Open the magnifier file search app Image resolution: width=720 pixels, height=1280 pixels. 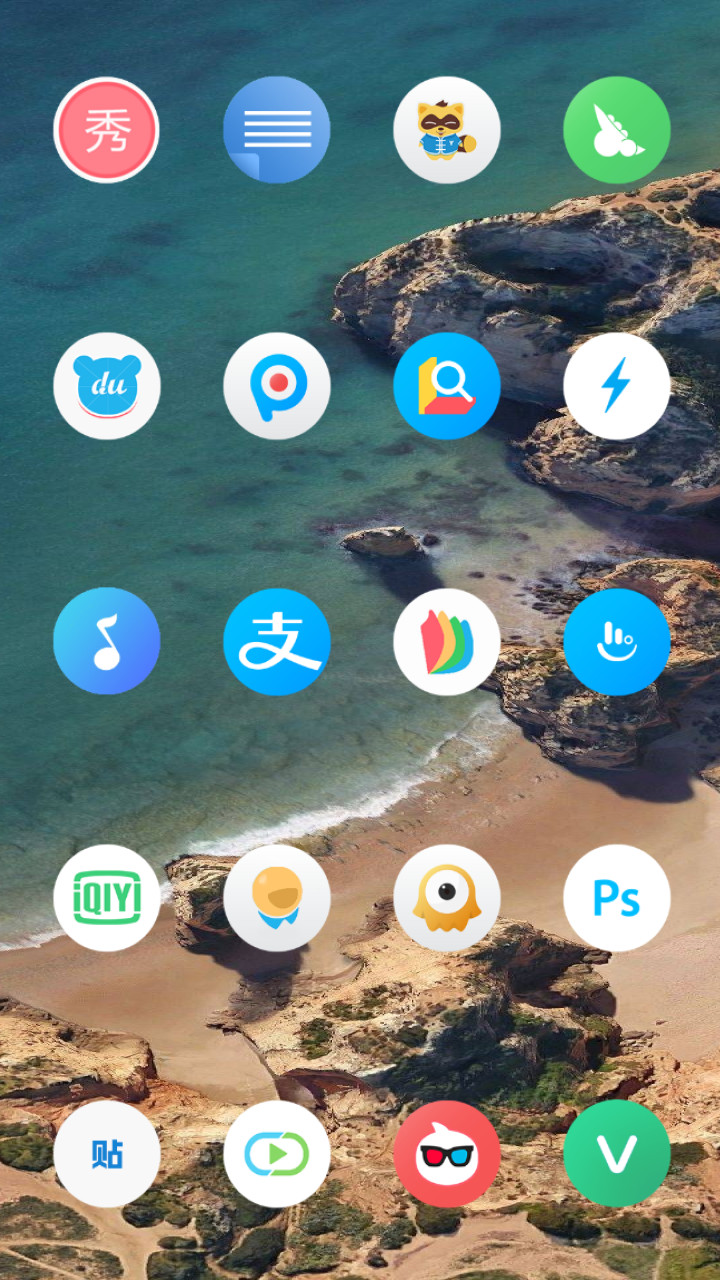(447, 386)
